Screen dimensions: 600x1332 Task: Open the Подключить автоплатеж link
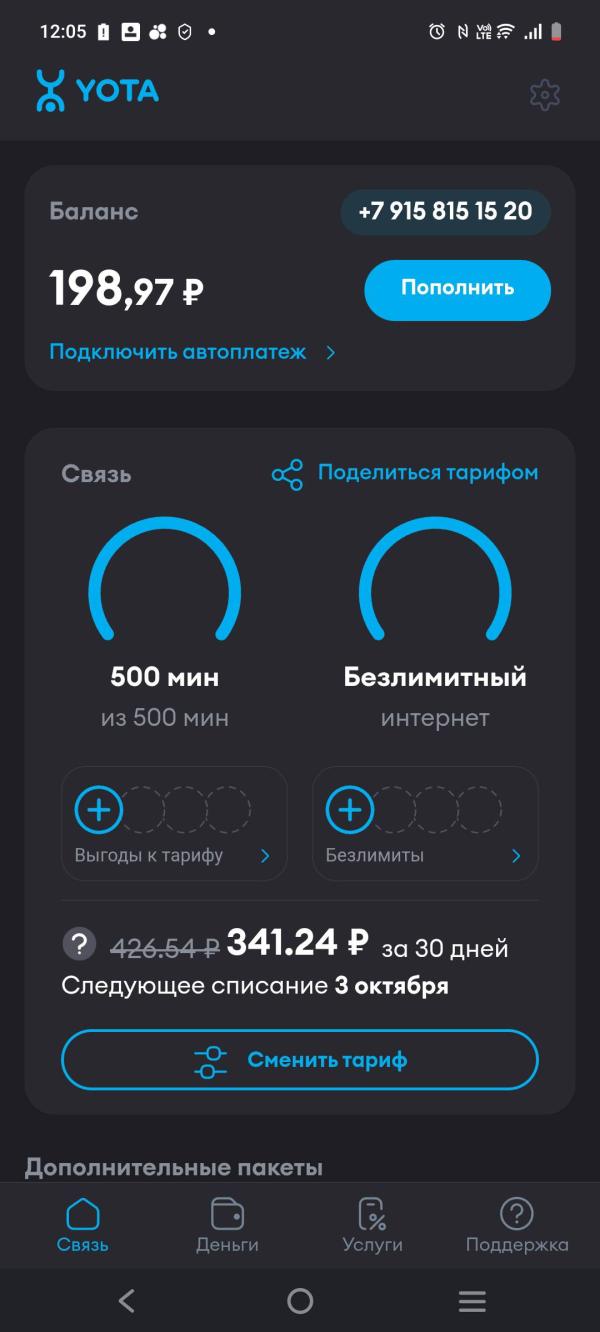[193, 352]
